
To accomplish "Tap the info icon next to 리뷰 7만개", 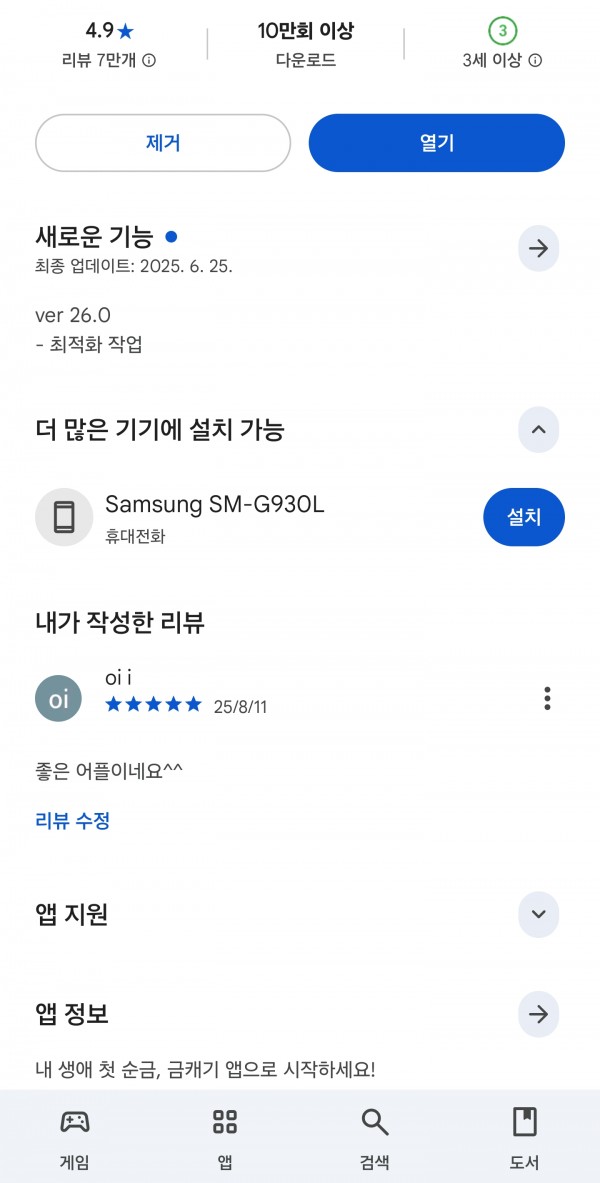I will (x=149, y=60).
